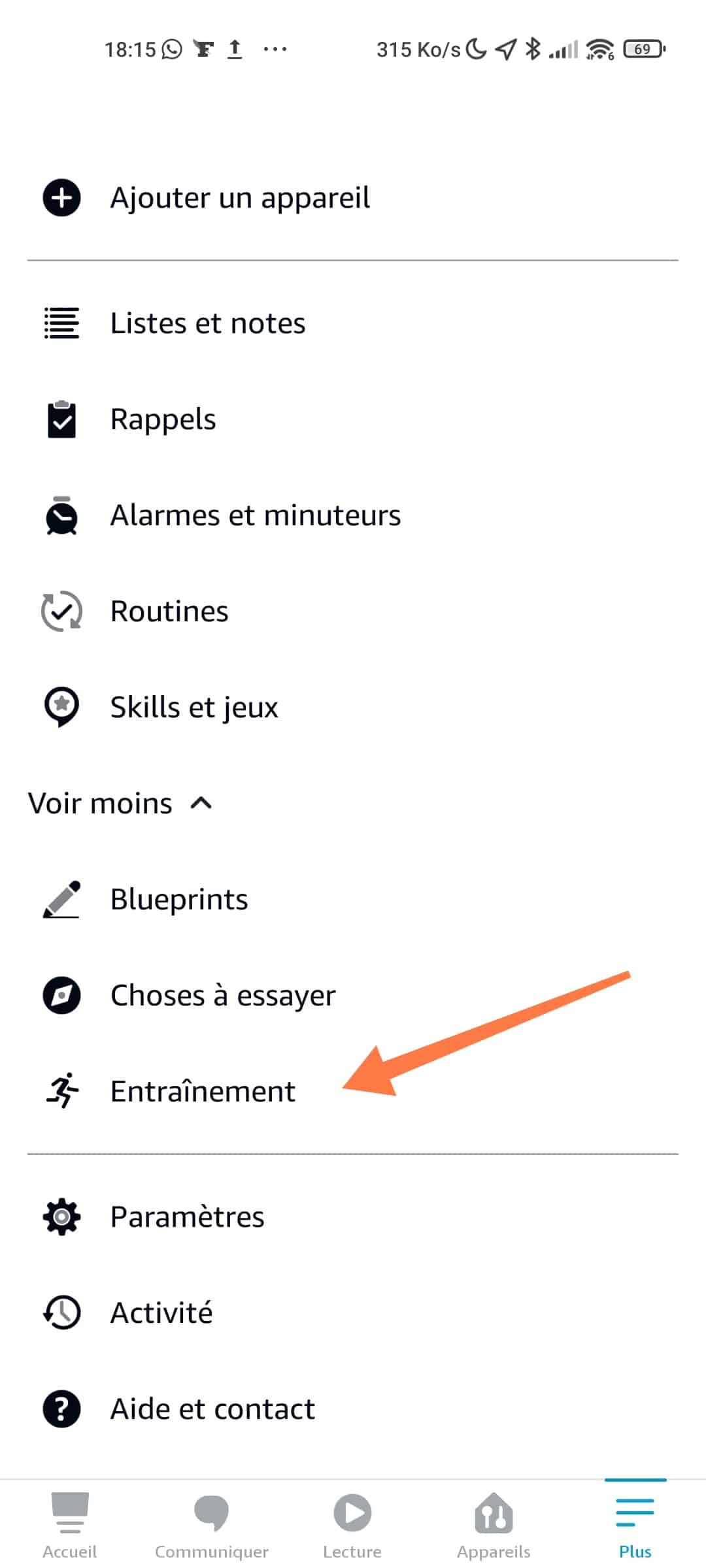Collapse the list with Voir moins
Viewport: 706px width, 1568px height.
(x=120, y=804)
